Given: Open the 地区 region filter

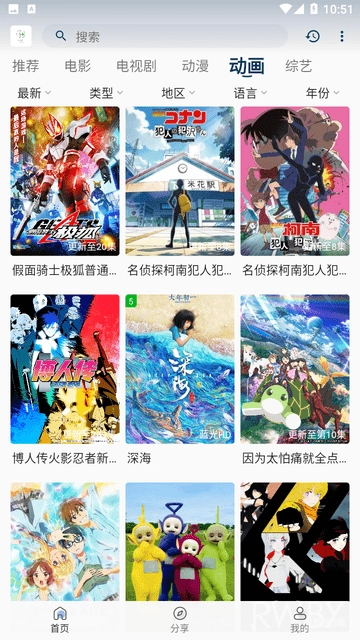Looking at the screenshot, I should pos(178,93).
